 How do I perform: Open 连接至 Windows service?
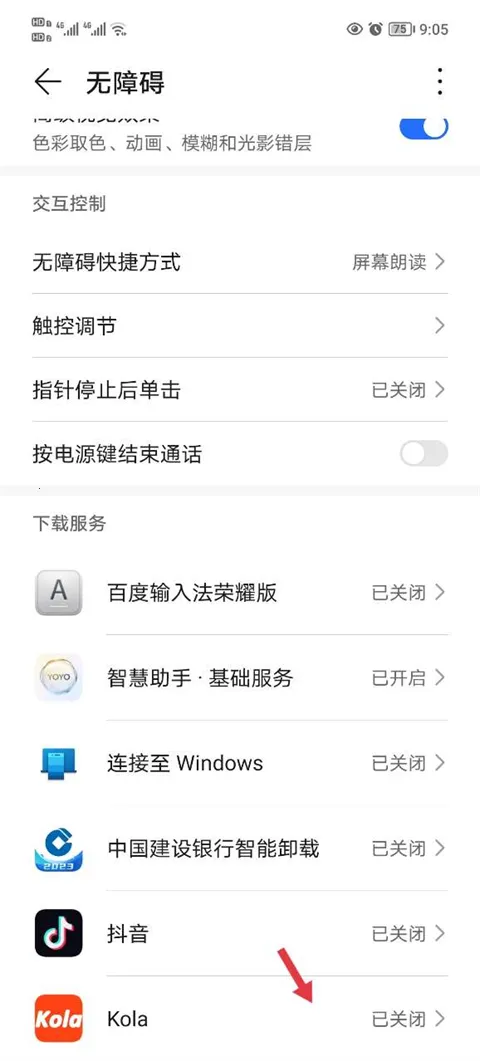click(240, 763)
